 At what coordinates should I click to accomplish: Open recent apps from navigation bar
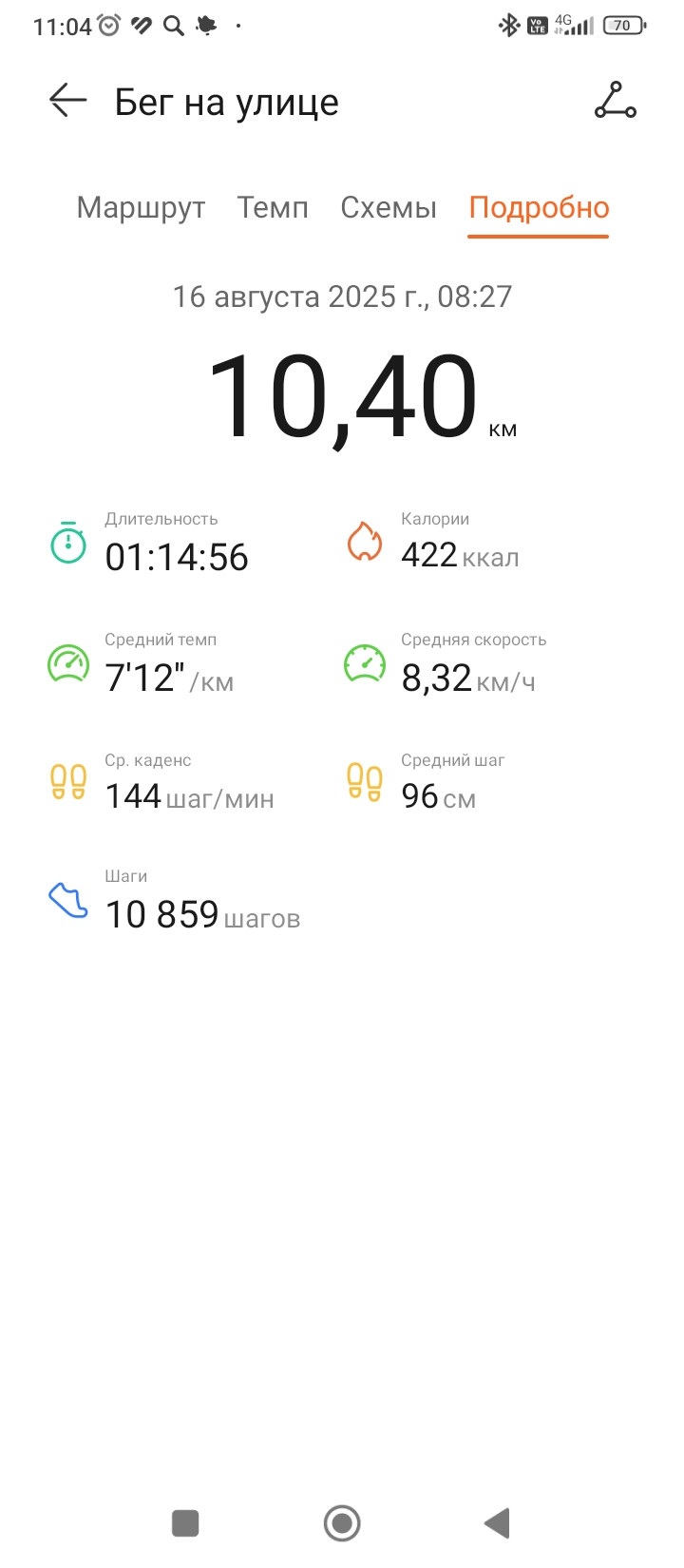pyautogui.click(x=185, y=1523)
